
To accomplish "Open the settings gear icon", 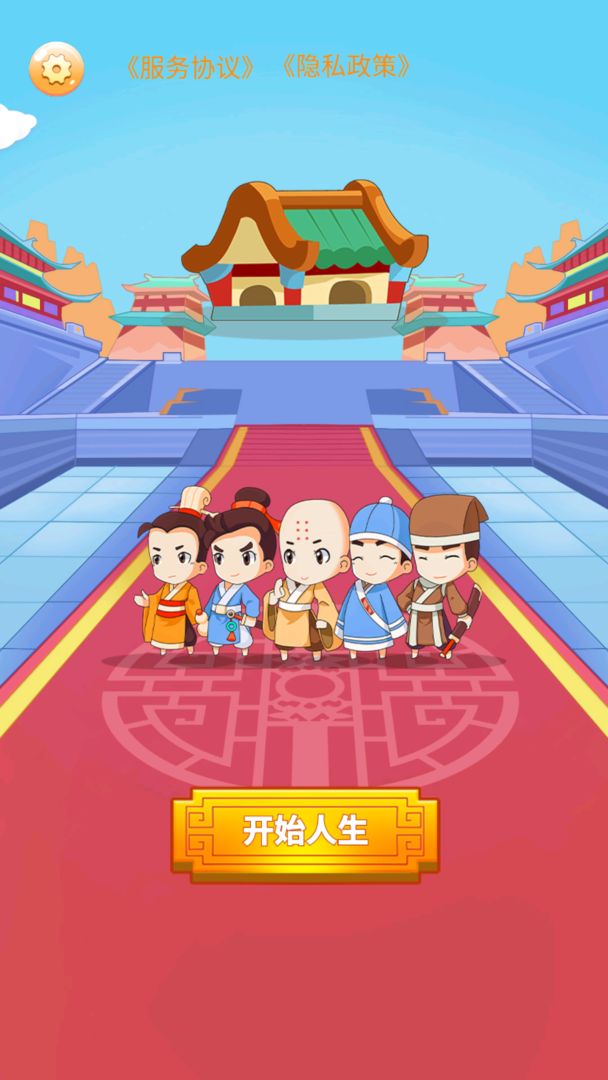I will [x=56, y=69].
